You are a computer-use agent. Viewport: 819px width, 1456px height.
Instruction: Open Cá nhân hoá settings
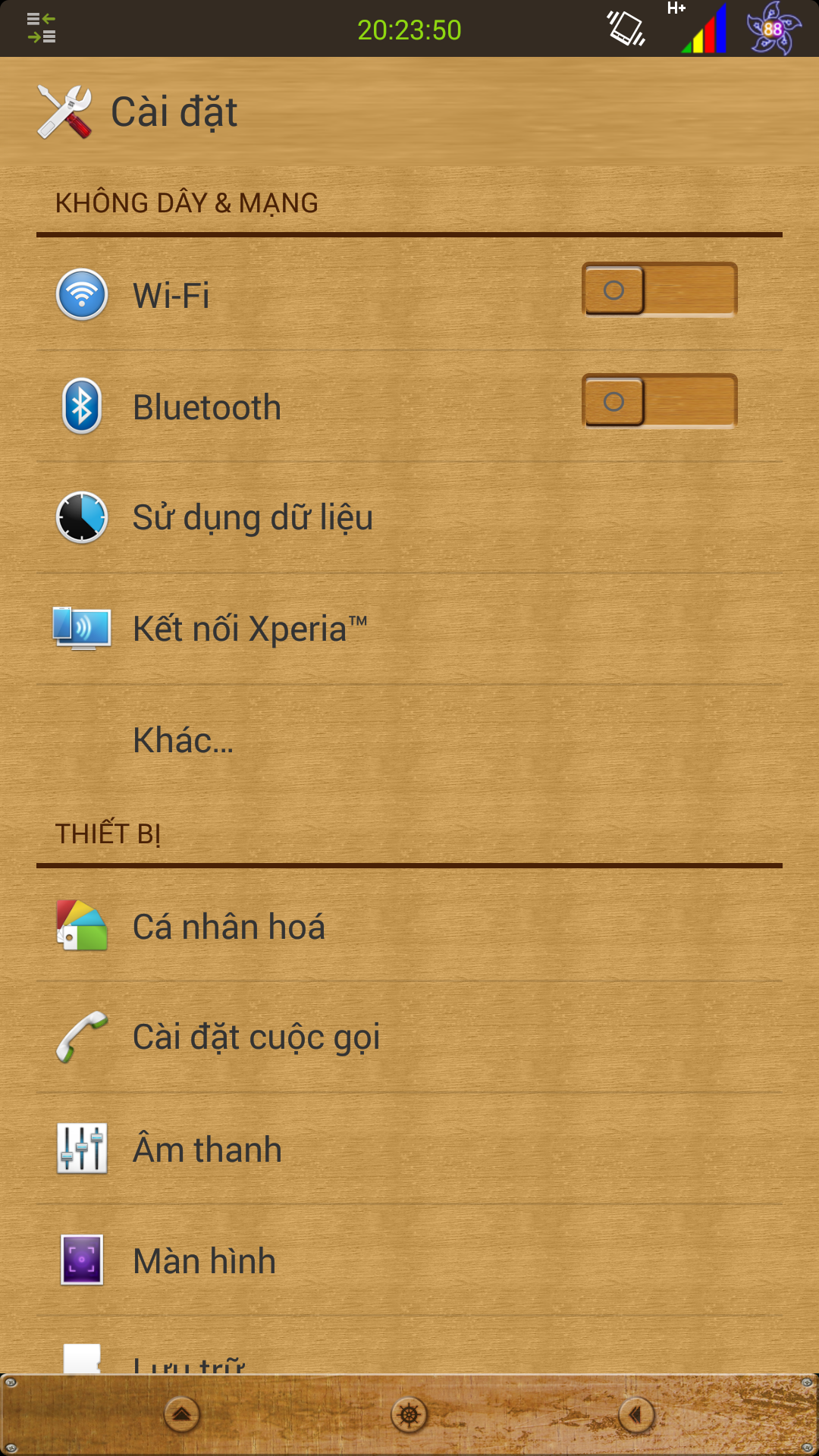pyautogui.click(x=303, y=927)
